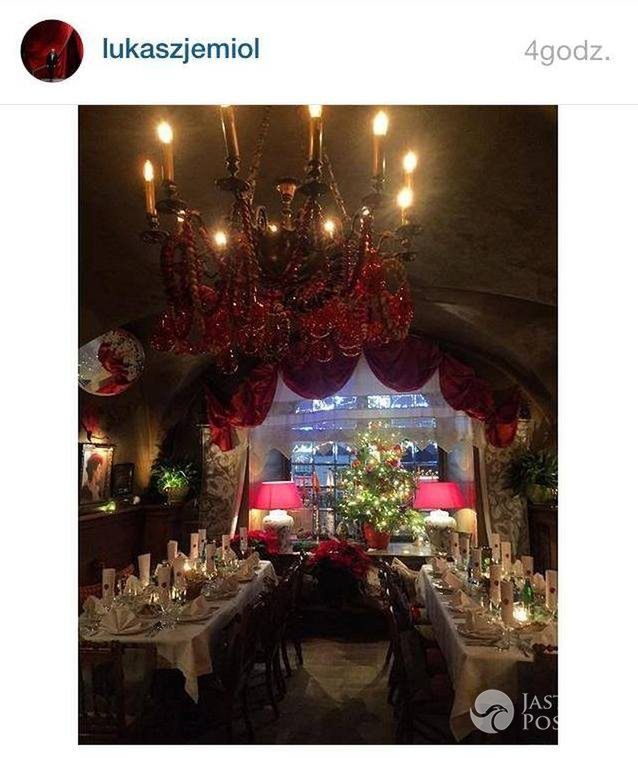Open the lukaszjemiol username link
Image resolution: width=638 pixels, height=758 pixels.
click(x=181, y=51)
